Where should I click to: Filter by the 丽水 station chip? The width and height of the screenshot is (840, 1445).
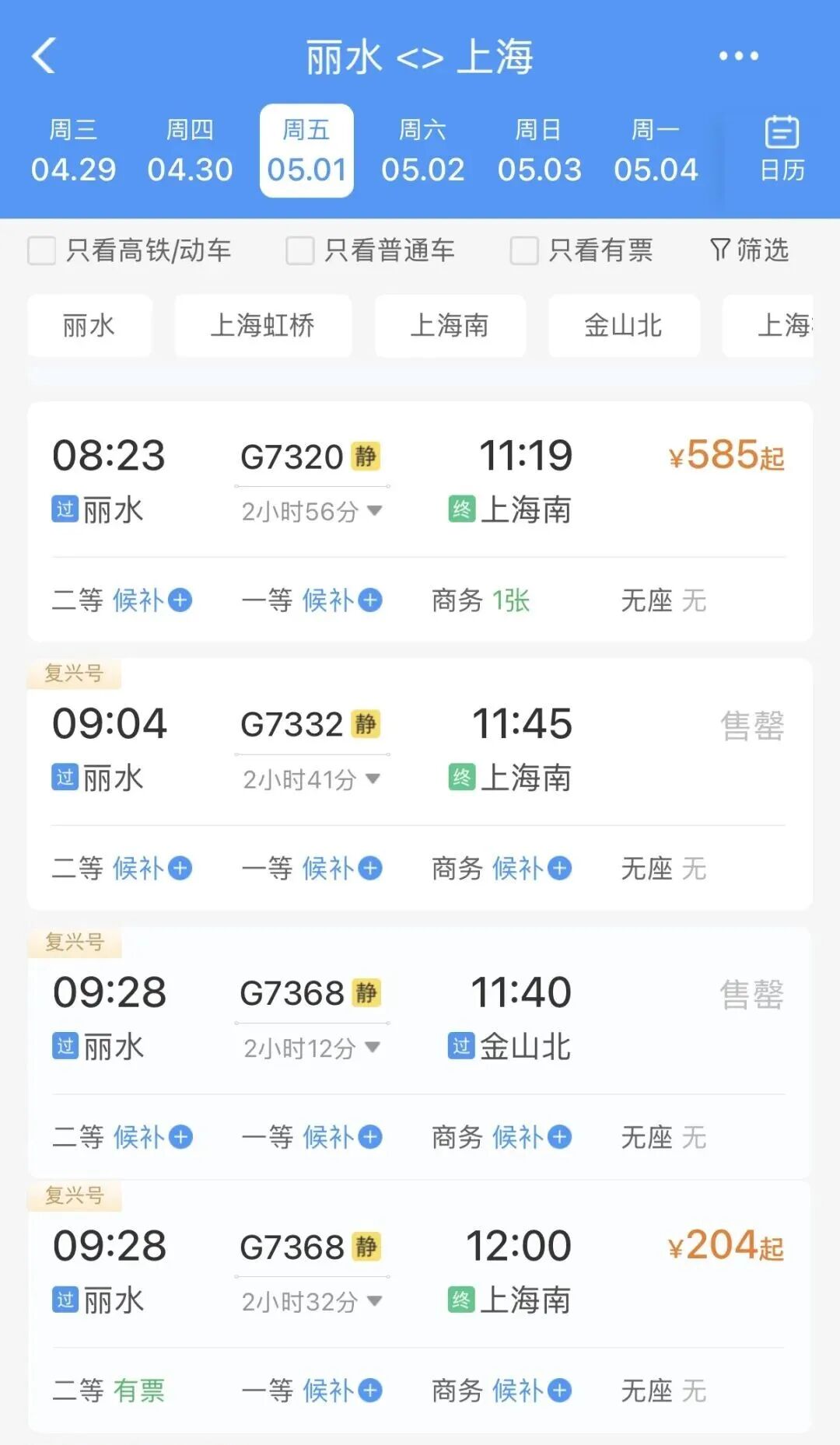89,326
